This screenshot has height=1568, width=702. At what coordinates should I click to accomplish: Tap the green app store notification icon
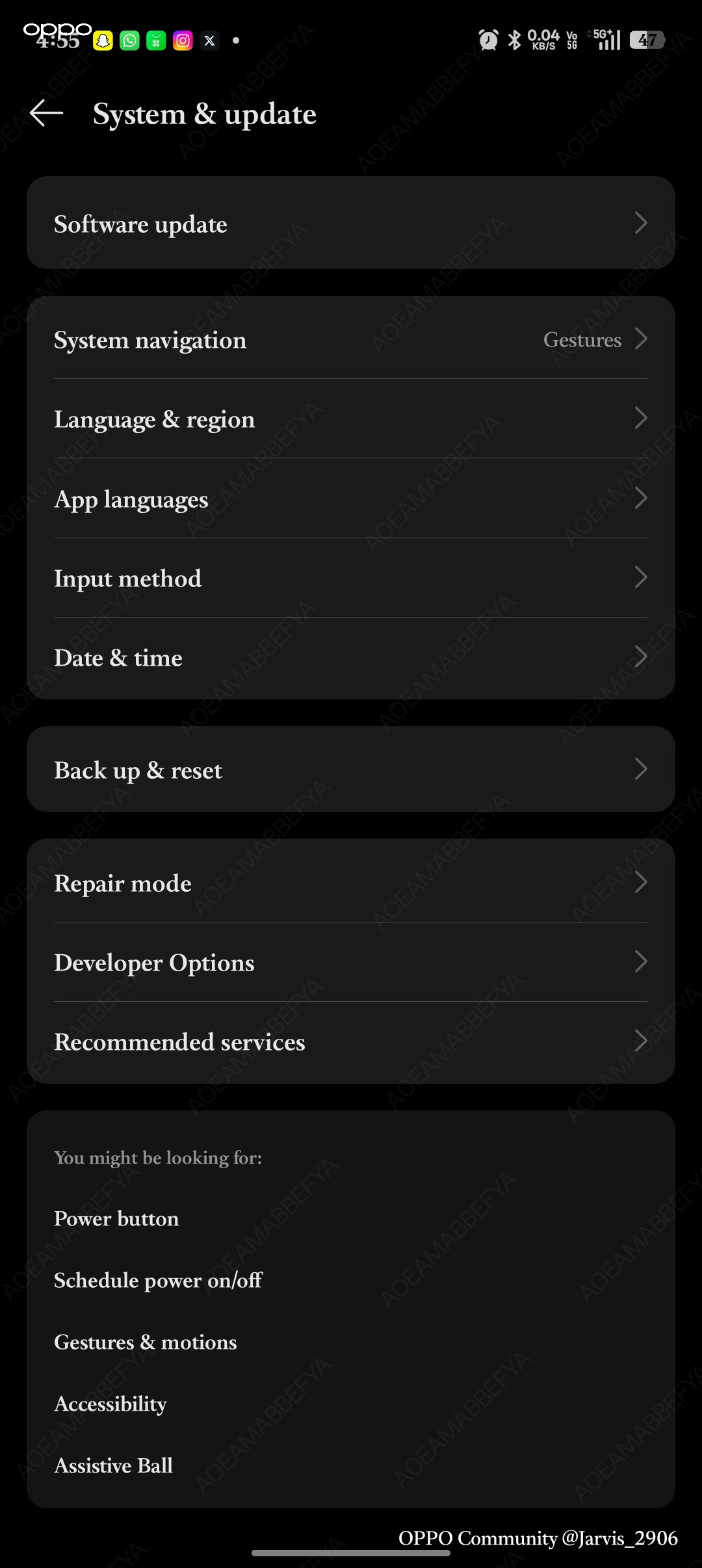pyautogui.click(x=156, y=40)
